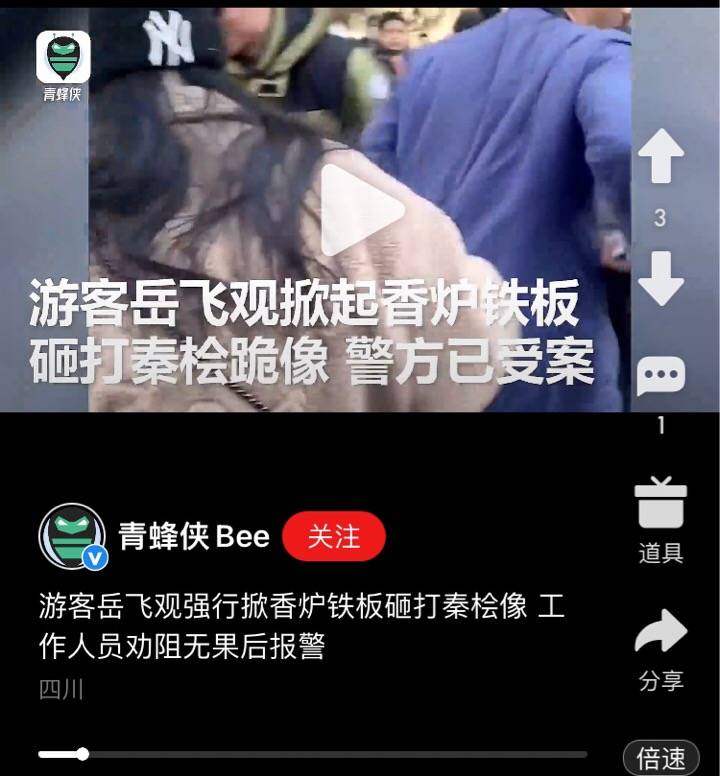Open 青蜂侠 Bee's profile avatar

pos(72,536)
